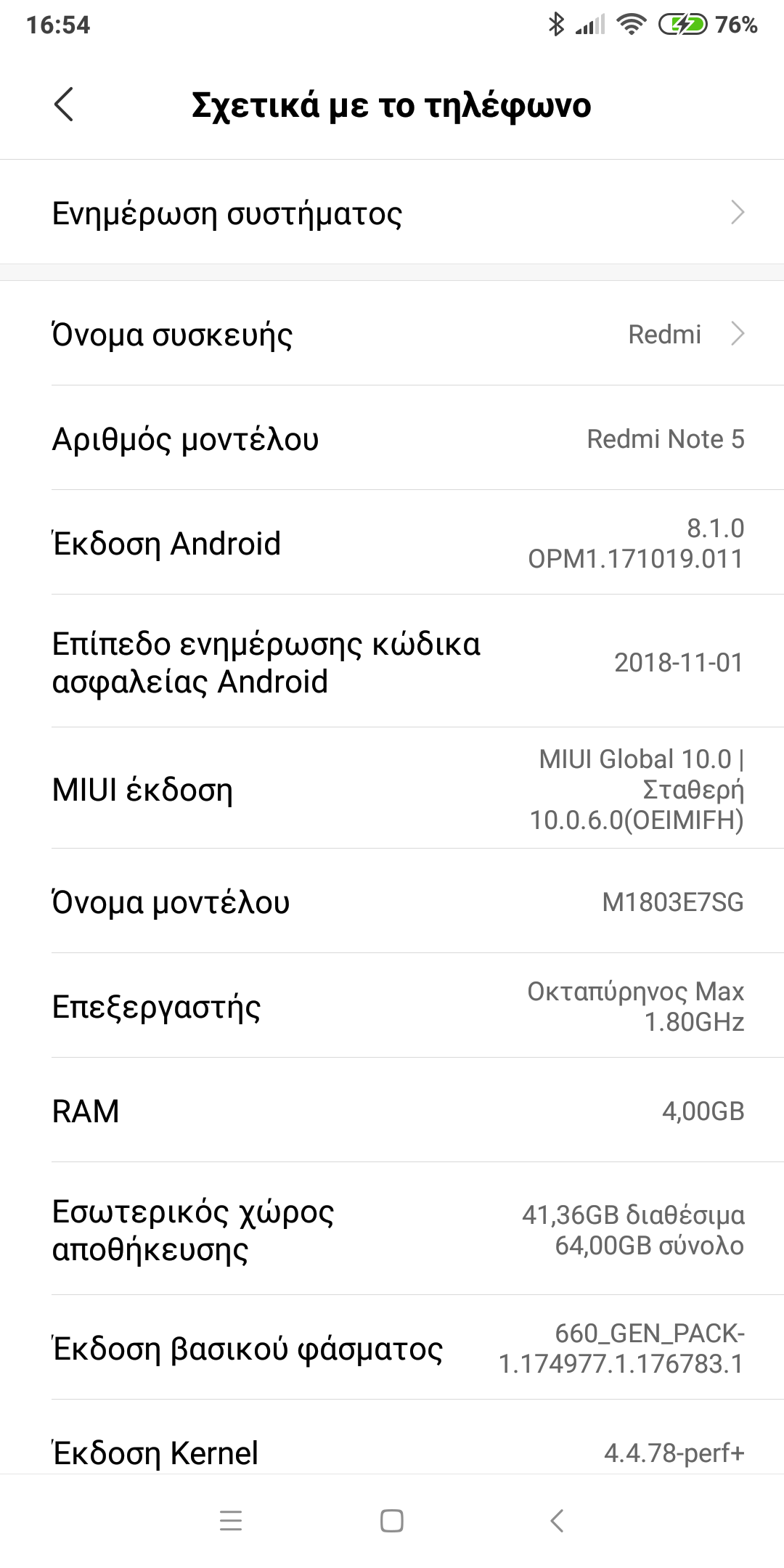Tap the RAM row
This screenshot has height=1568, width=784.
392,1111
